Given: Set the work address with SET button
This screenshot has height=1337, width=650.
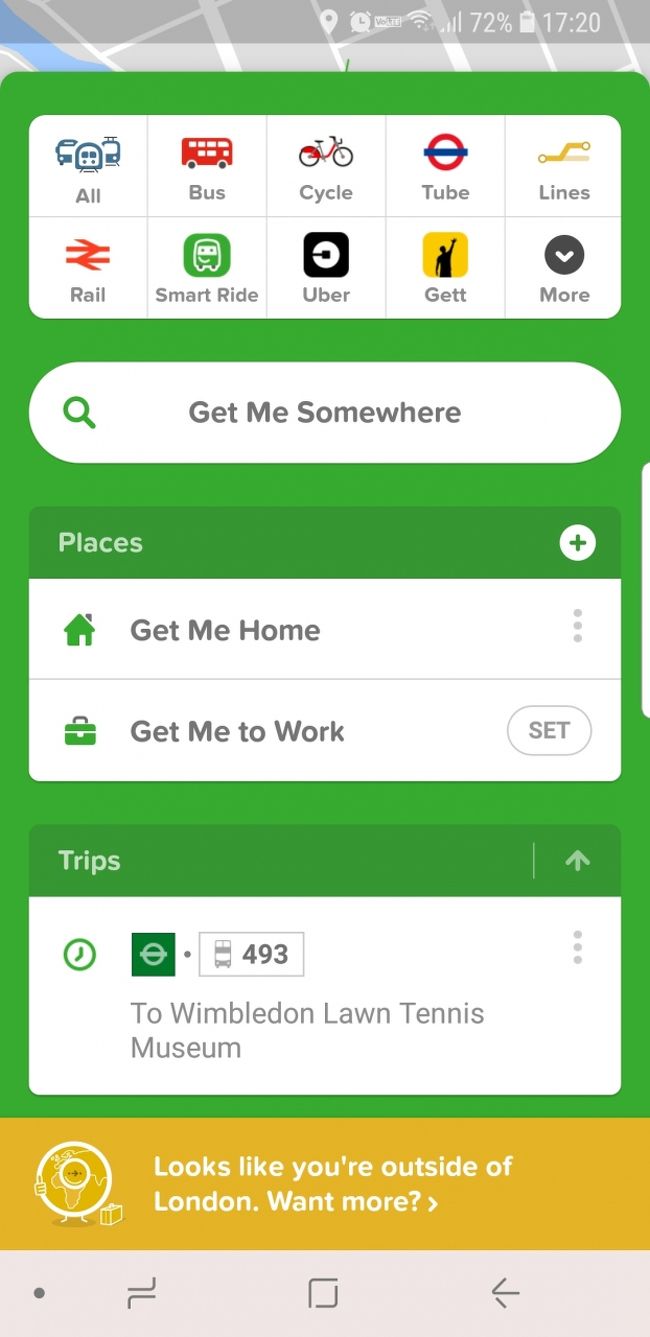Looking at the screenshot, I should point(549,731).
